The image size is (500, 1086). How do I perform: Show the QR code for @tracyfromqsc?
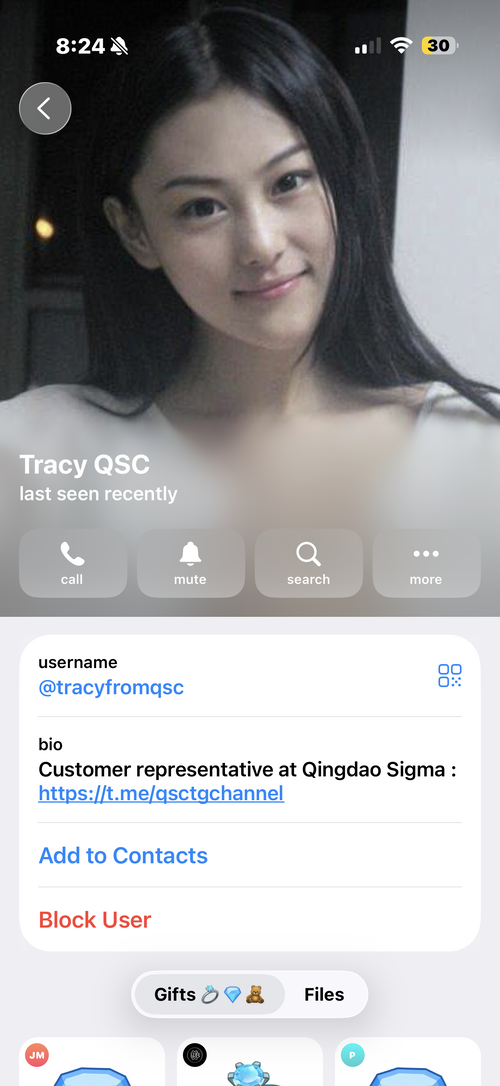tap(449, 675)
